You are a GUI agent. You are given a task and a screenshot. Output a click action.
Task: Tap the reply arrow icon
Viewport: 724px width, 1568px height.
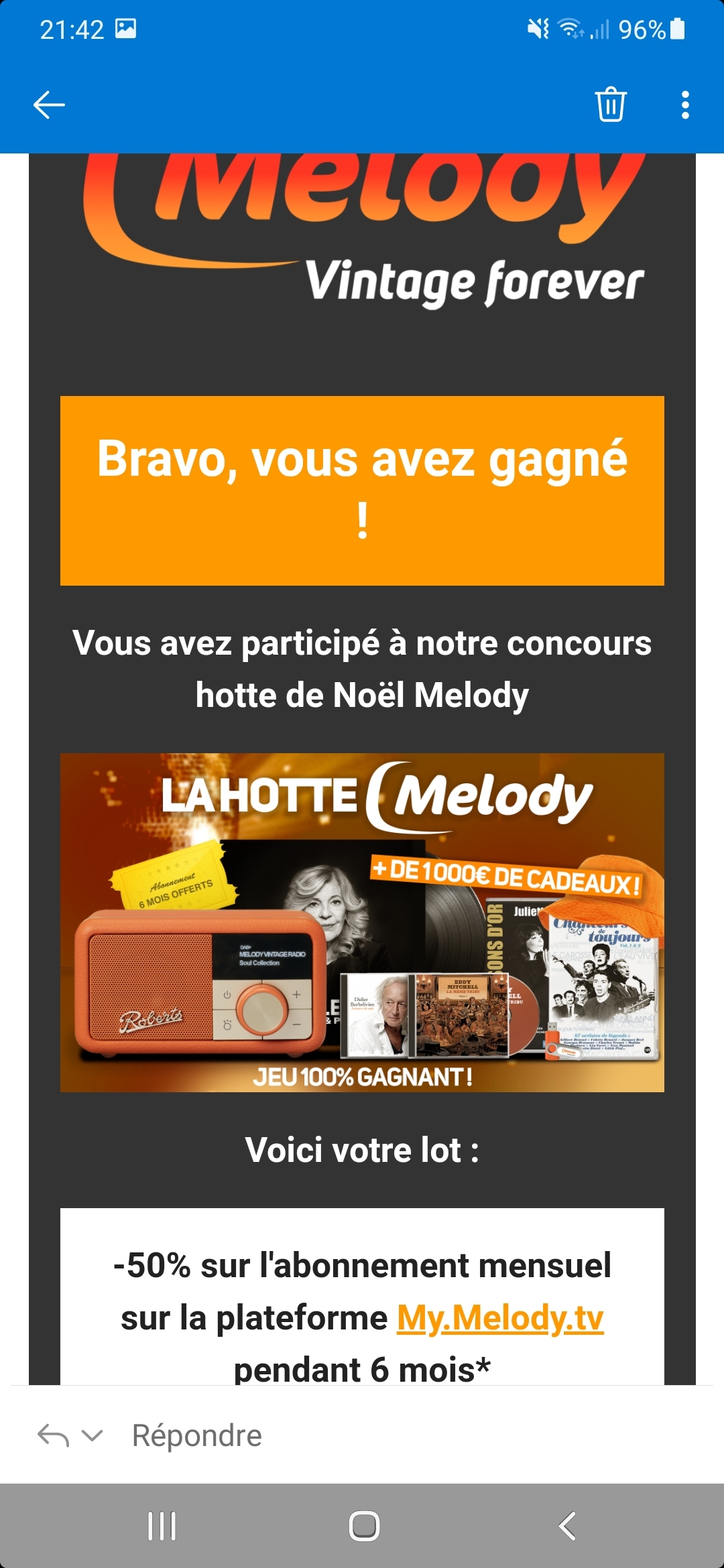pos(53,1435)
